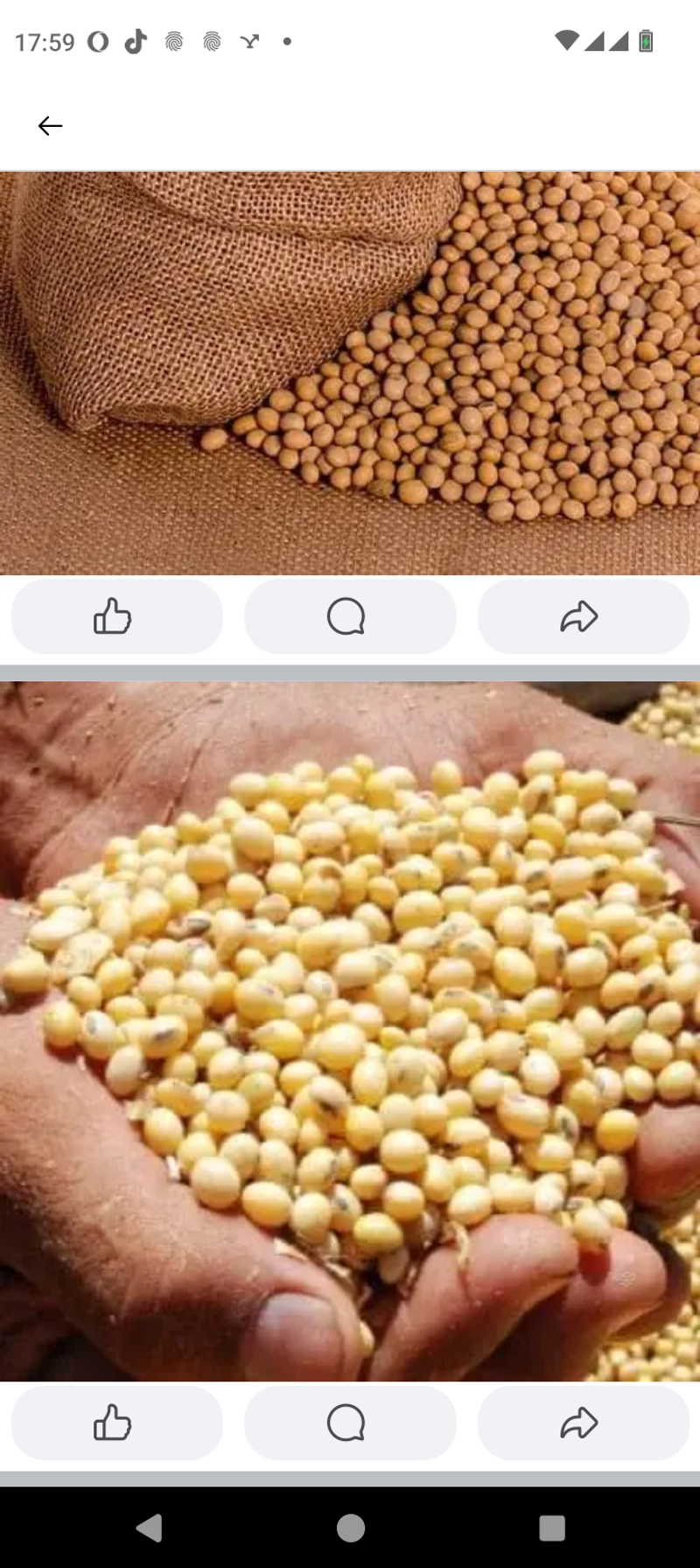Open the burlap sack soybean photo

(x=350, y=373)
